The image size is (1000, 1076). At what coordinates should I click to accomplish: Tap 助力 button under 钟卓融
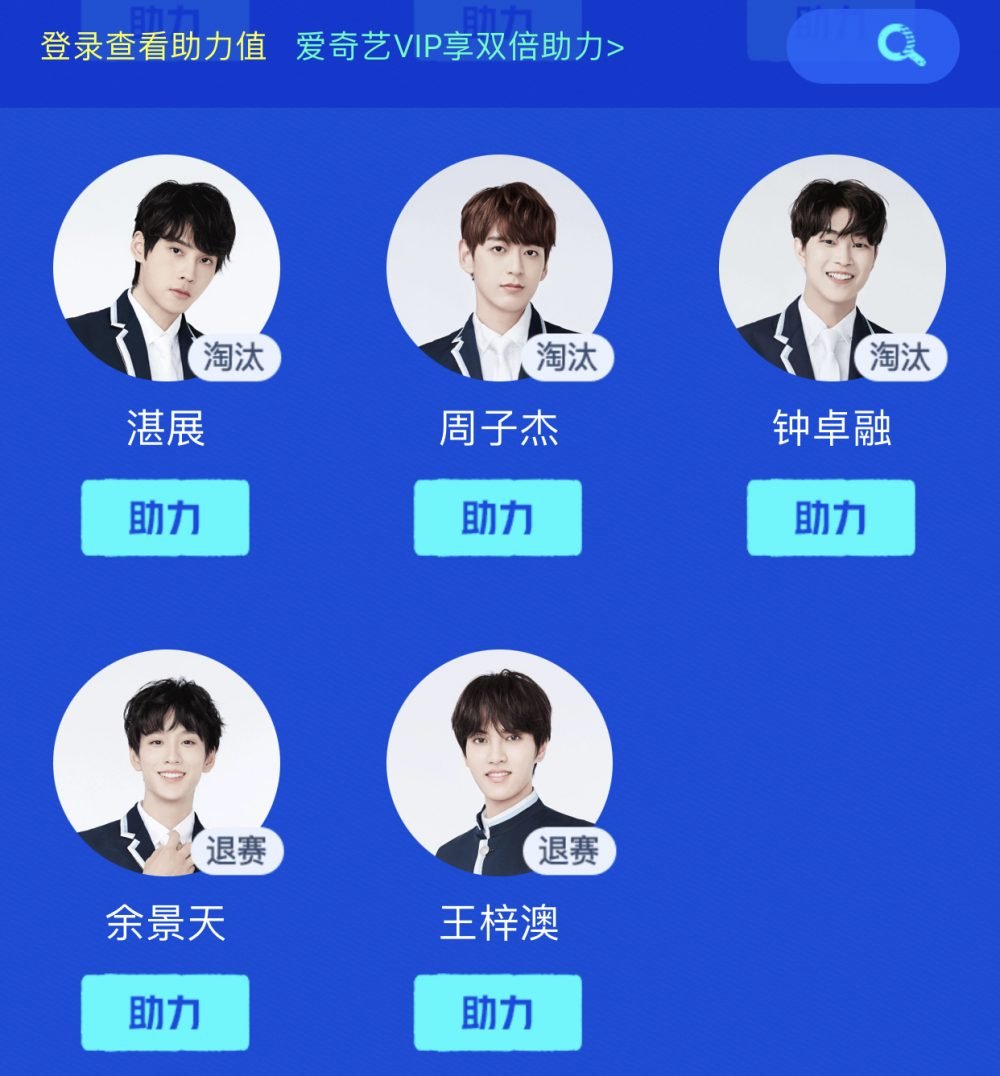831,517
